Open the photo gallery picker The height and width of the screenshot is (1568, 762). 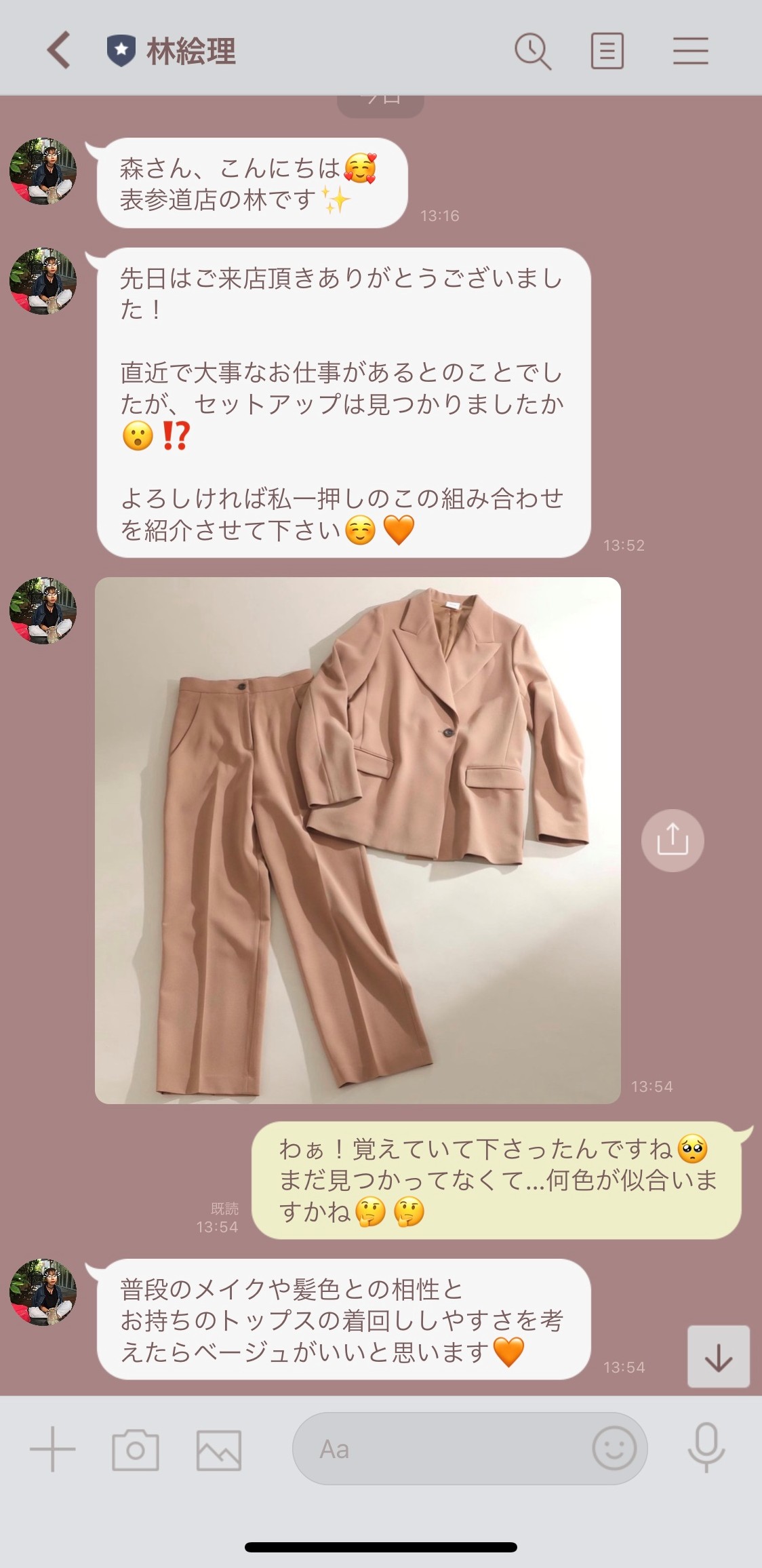pyautogui.click(x=218, y=1449)
